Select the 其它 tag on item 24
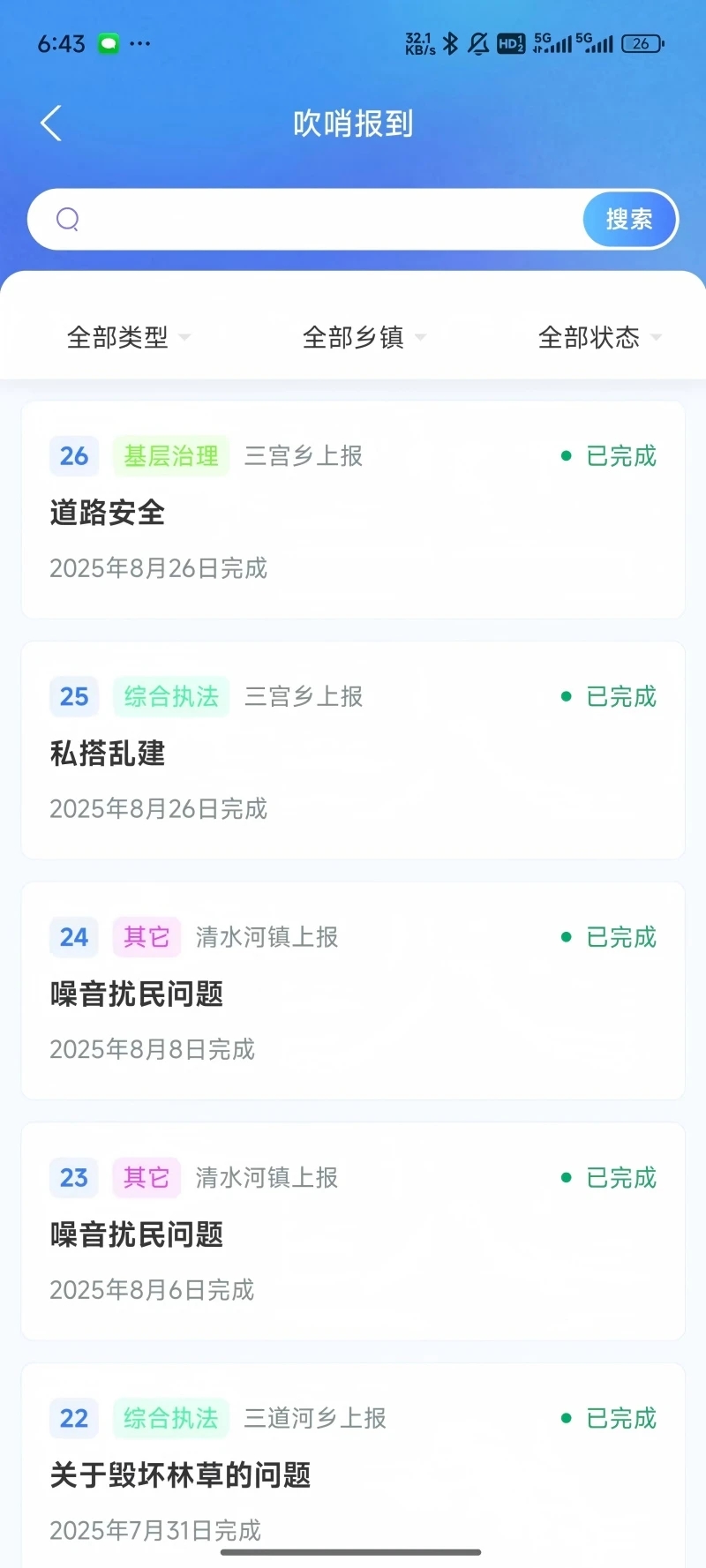 click(x=146, y=936)
